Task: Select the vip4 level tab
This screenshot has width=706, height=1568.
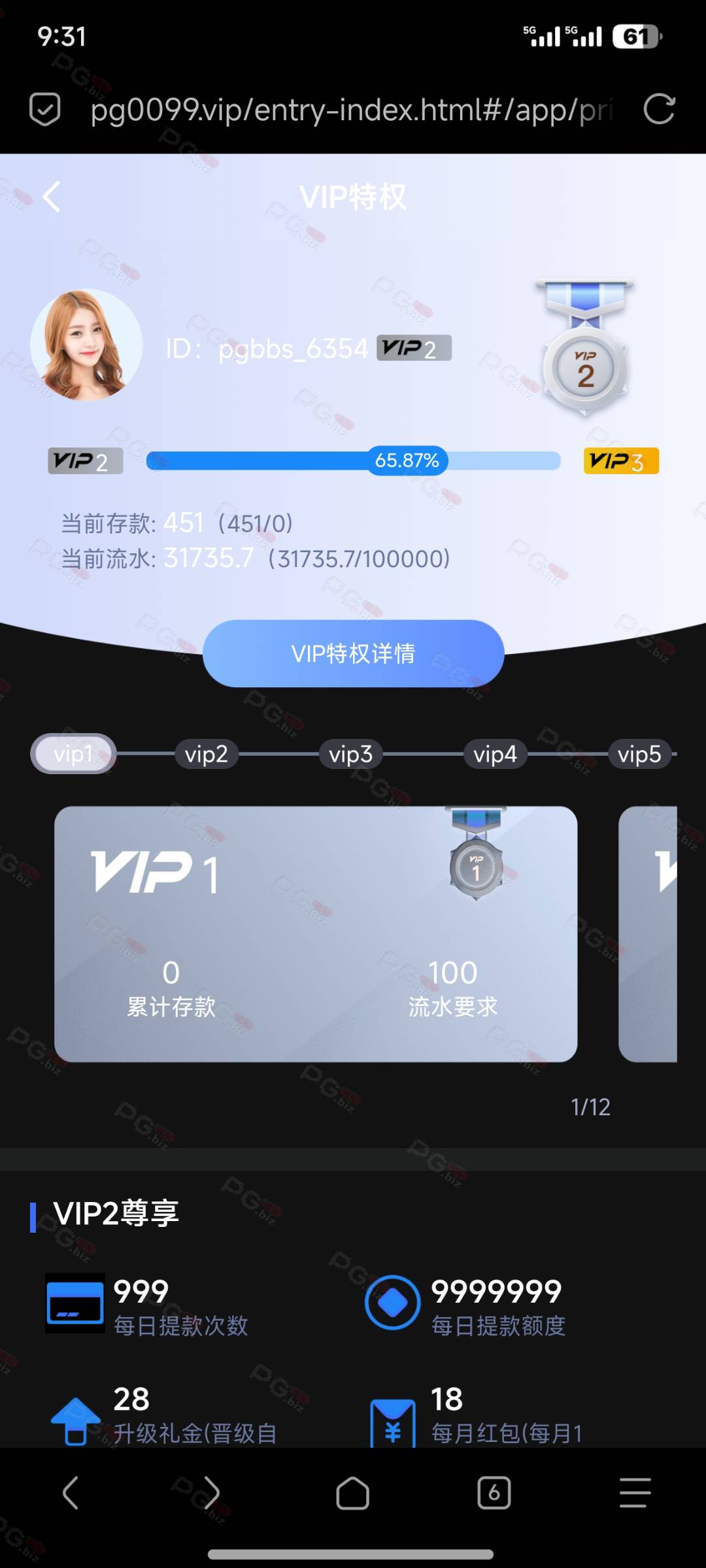Action: (x=495, y=755)
